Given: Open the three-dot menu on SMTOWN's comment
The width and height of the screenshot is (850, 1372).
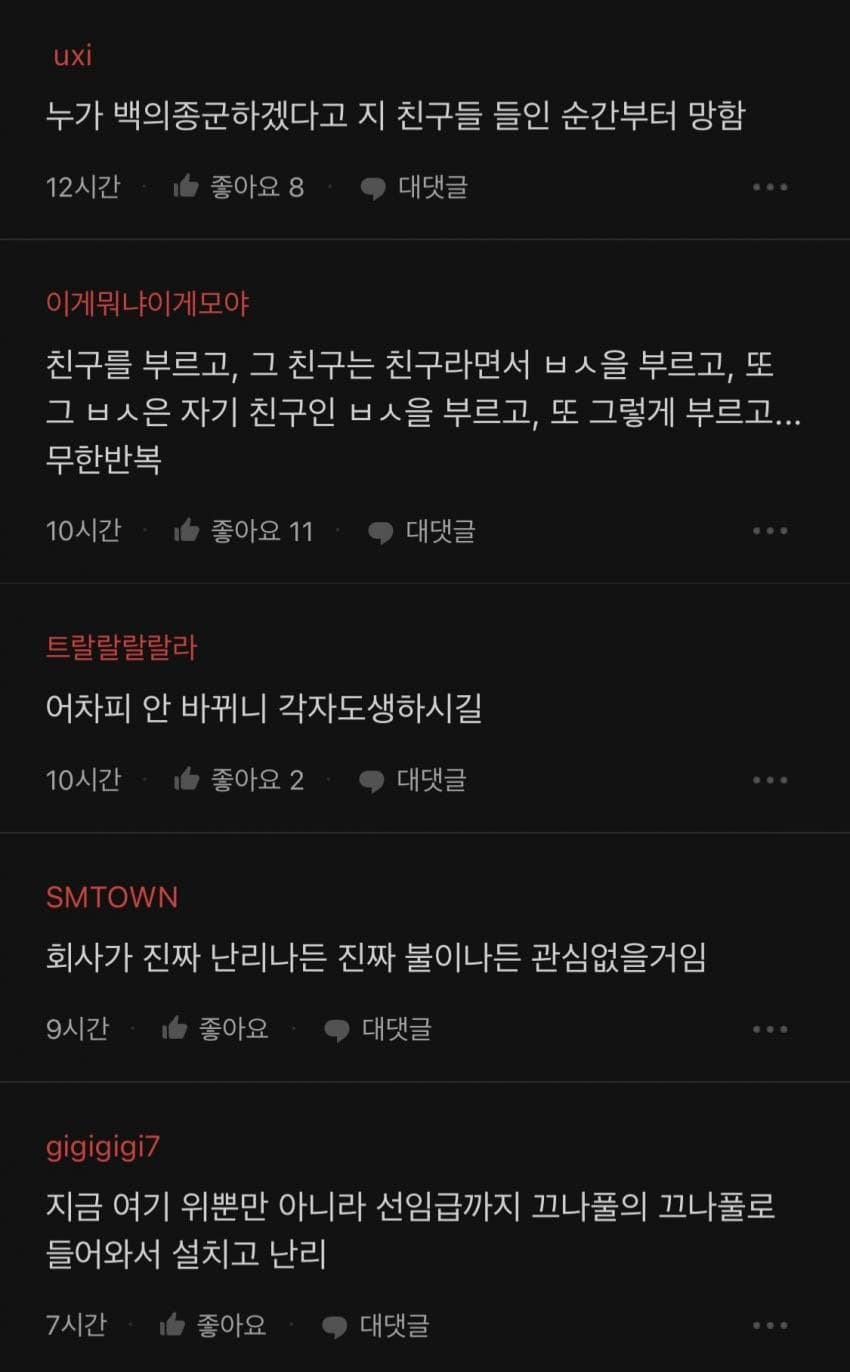Looking at the screenshot, I should coord(769,1028).
